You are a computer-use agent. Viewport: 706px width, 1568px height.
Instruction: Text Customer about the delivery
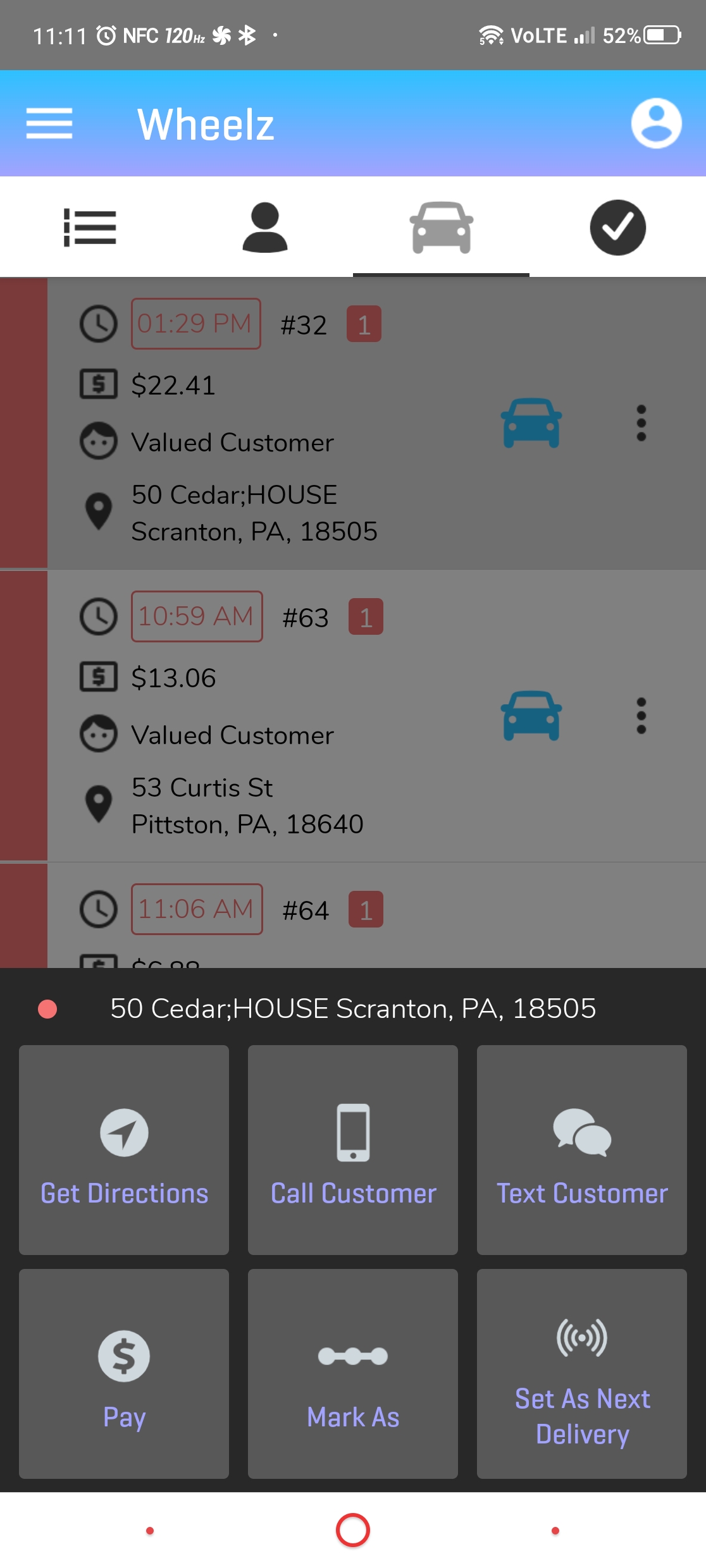[x=582, y=1150]
